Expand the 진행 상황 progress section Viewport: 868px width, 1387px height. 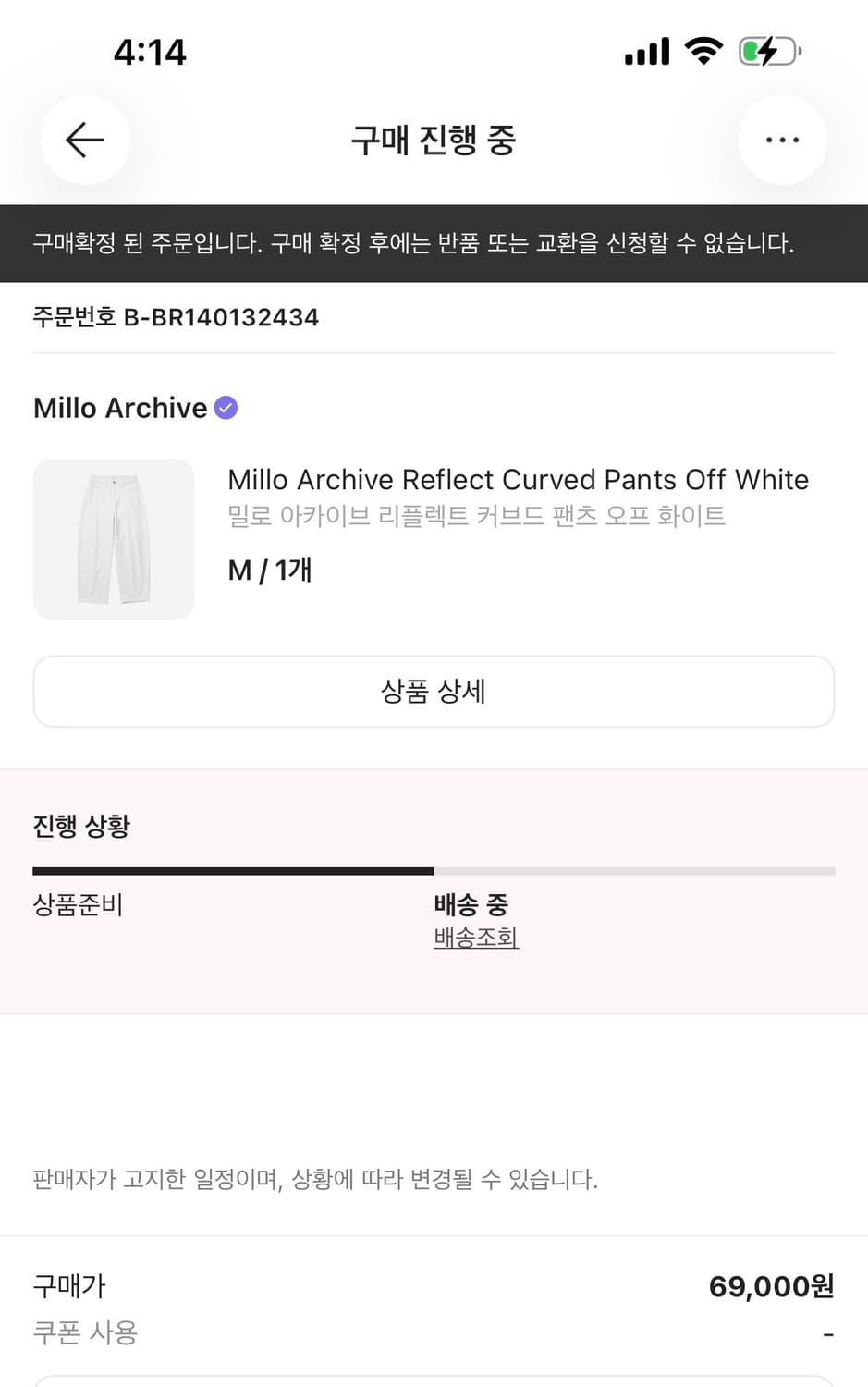(x=82, y=826)
